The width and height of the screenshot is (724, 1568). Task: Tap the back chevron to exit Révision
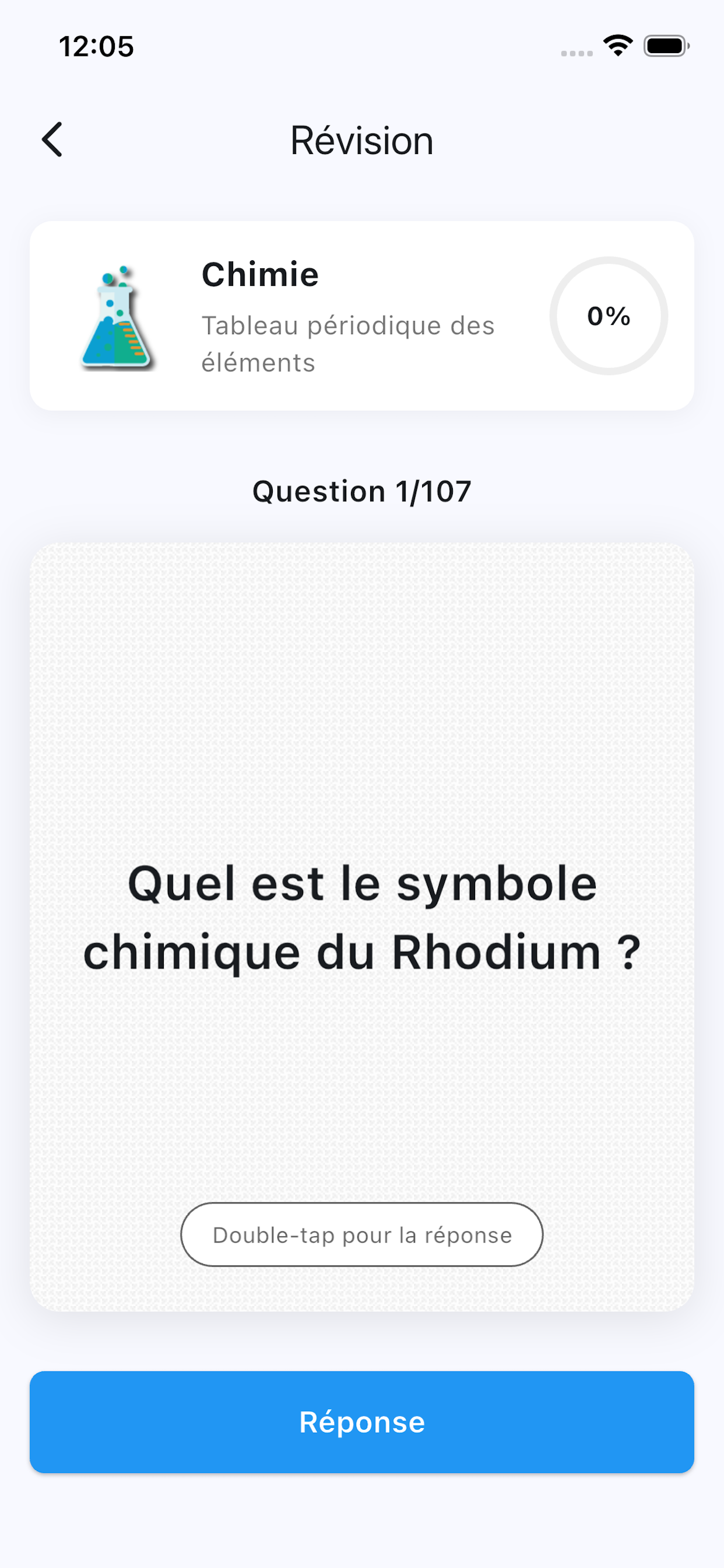[x=52, y=140]
